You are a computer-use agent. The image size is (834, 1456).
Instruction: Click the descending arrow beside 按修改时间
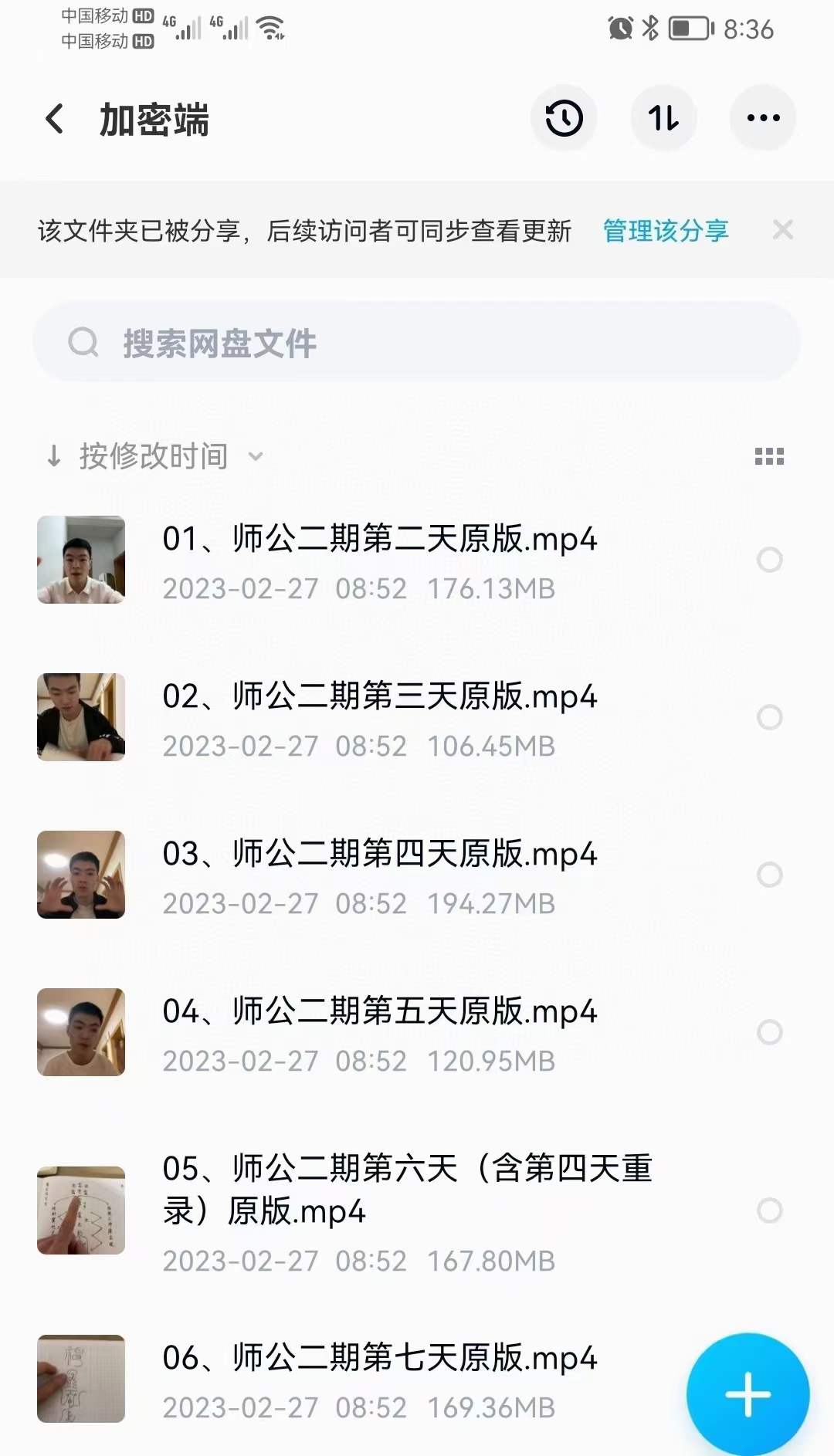[53, 455]
